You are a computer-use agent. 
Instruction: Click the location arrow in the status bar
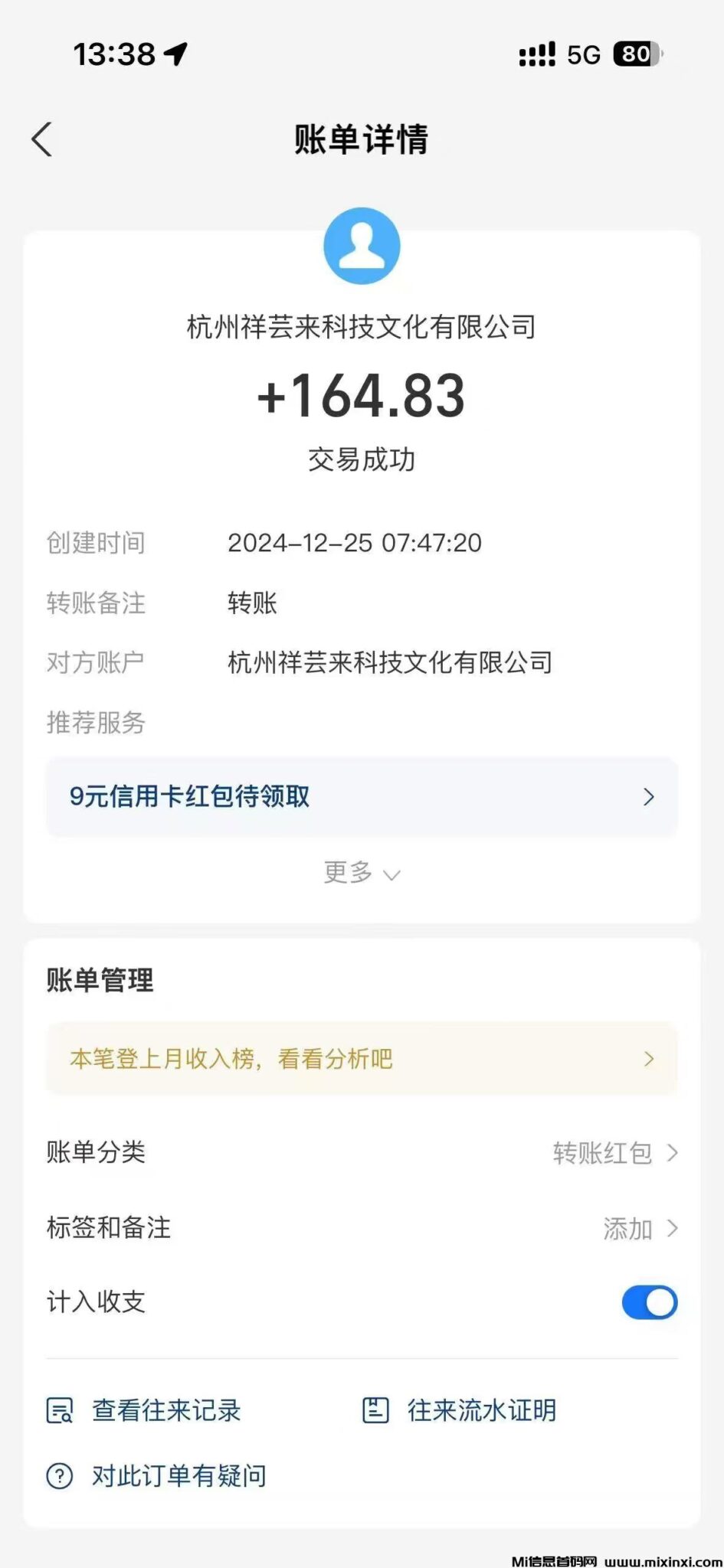[x=178, y=54]
